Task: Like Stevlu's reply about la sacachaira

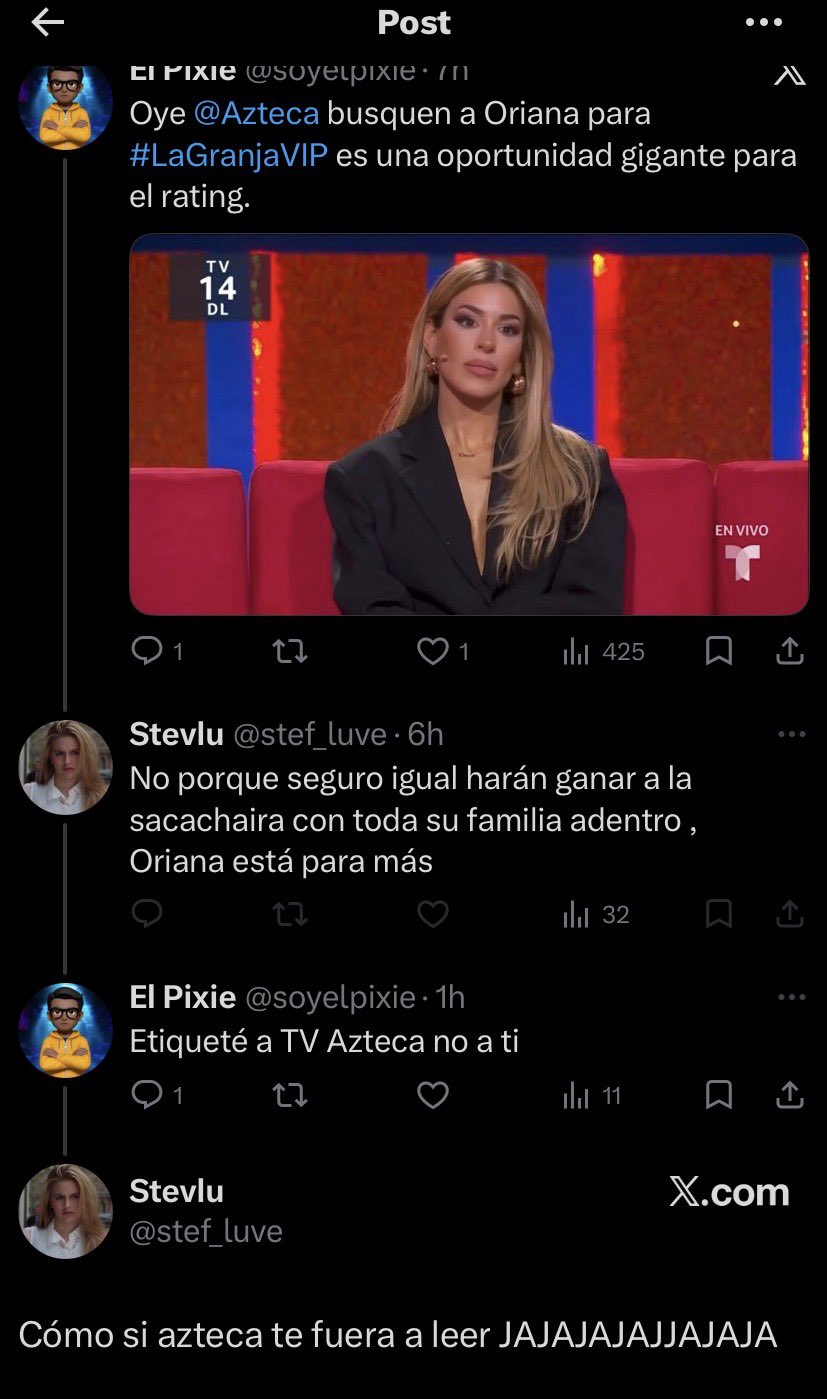Action: tap(432, 914)
